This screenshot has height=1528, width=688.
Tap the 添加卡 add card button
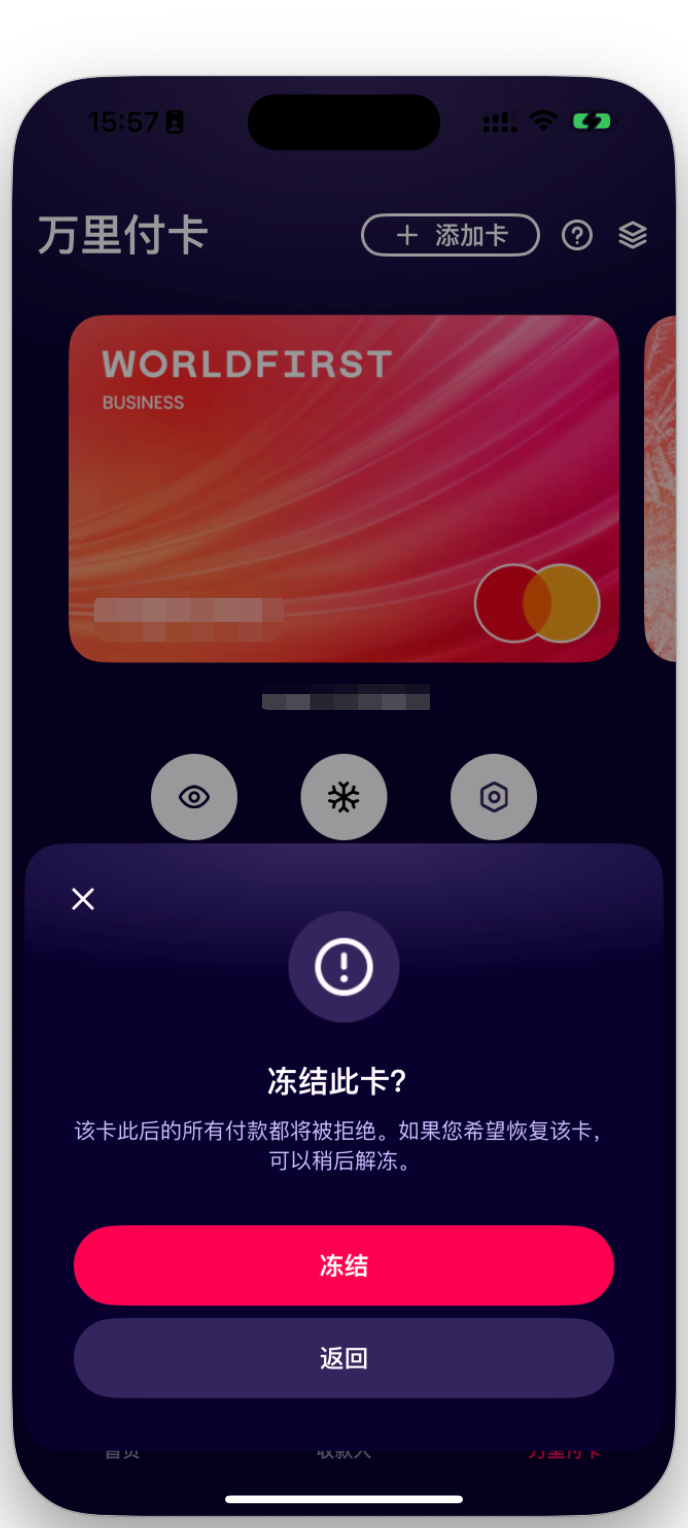click(450, 236)
